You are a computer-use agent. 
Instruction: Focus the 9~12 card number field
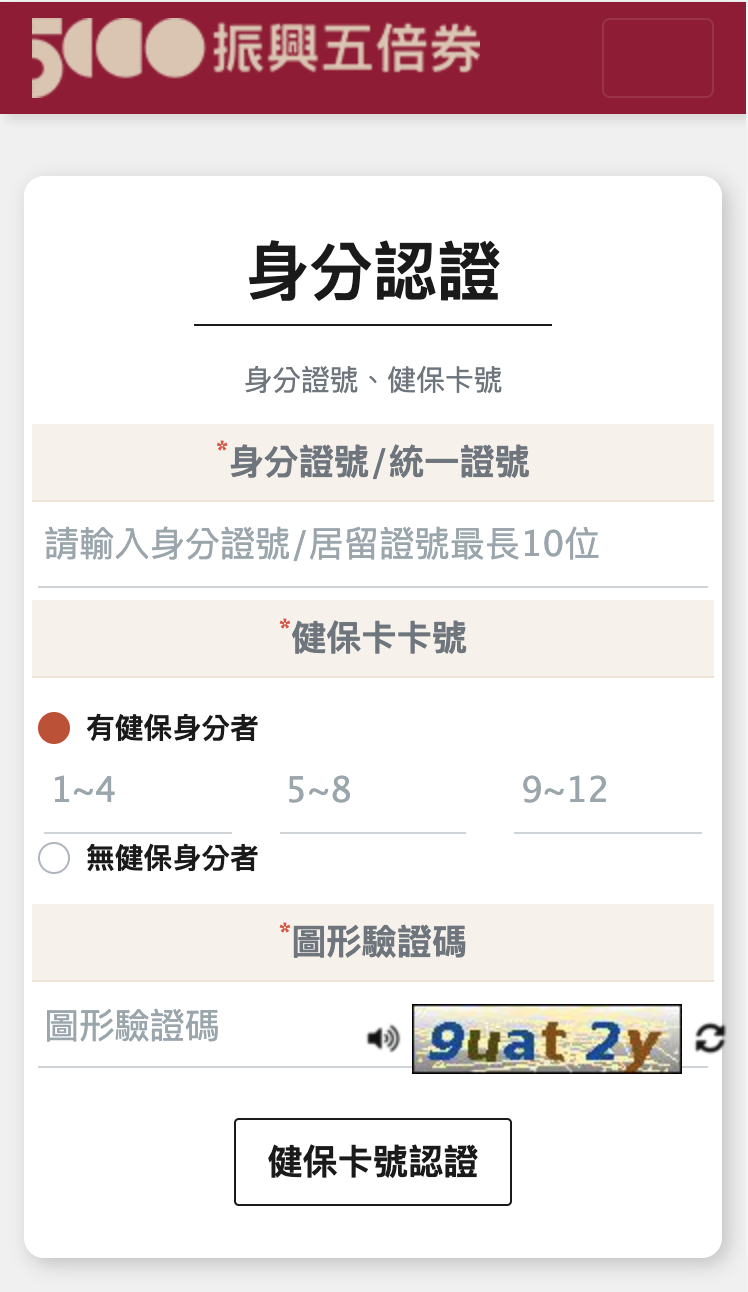(607, 791)
